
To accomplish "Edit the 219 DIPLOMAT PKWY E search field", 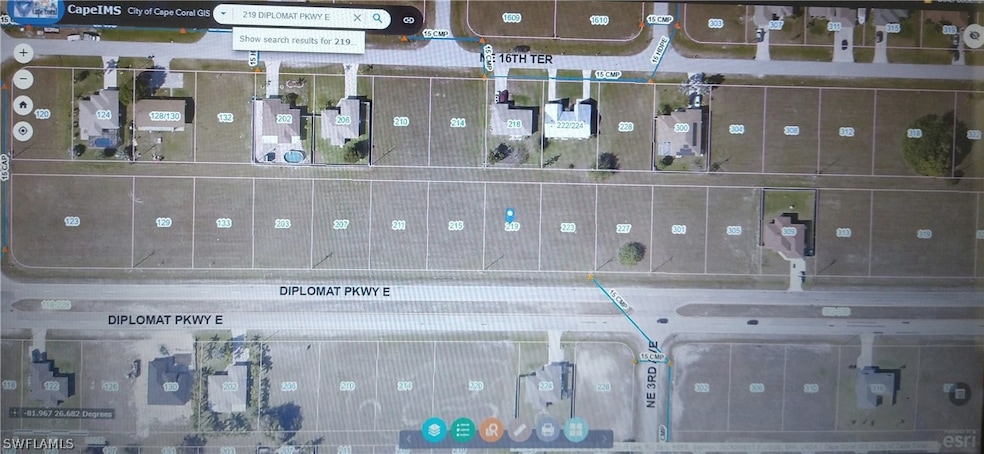I will 290,18.
